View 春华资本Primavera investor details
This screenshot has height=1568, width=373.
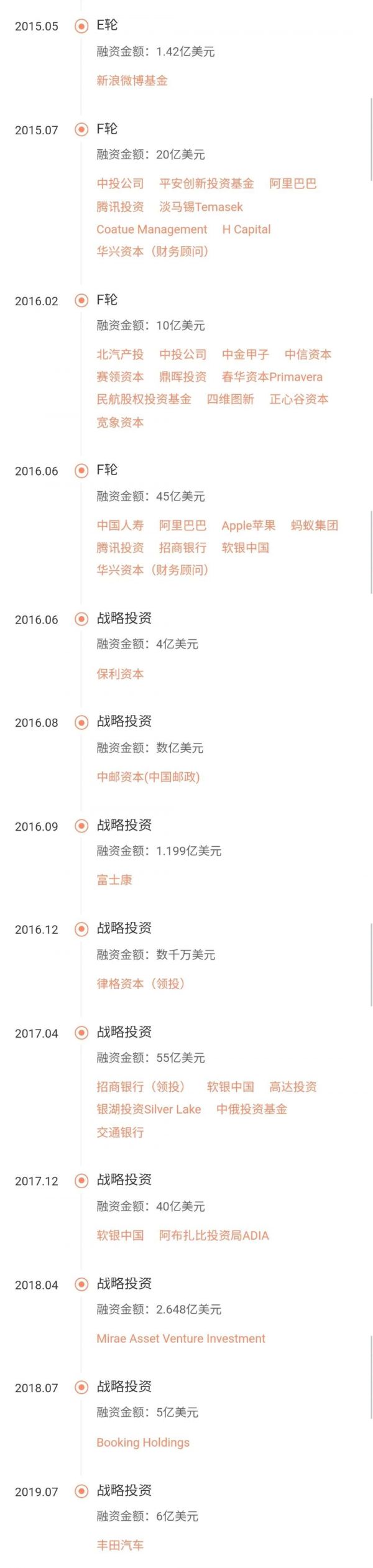pyautogui.click(x=272, y=377)
